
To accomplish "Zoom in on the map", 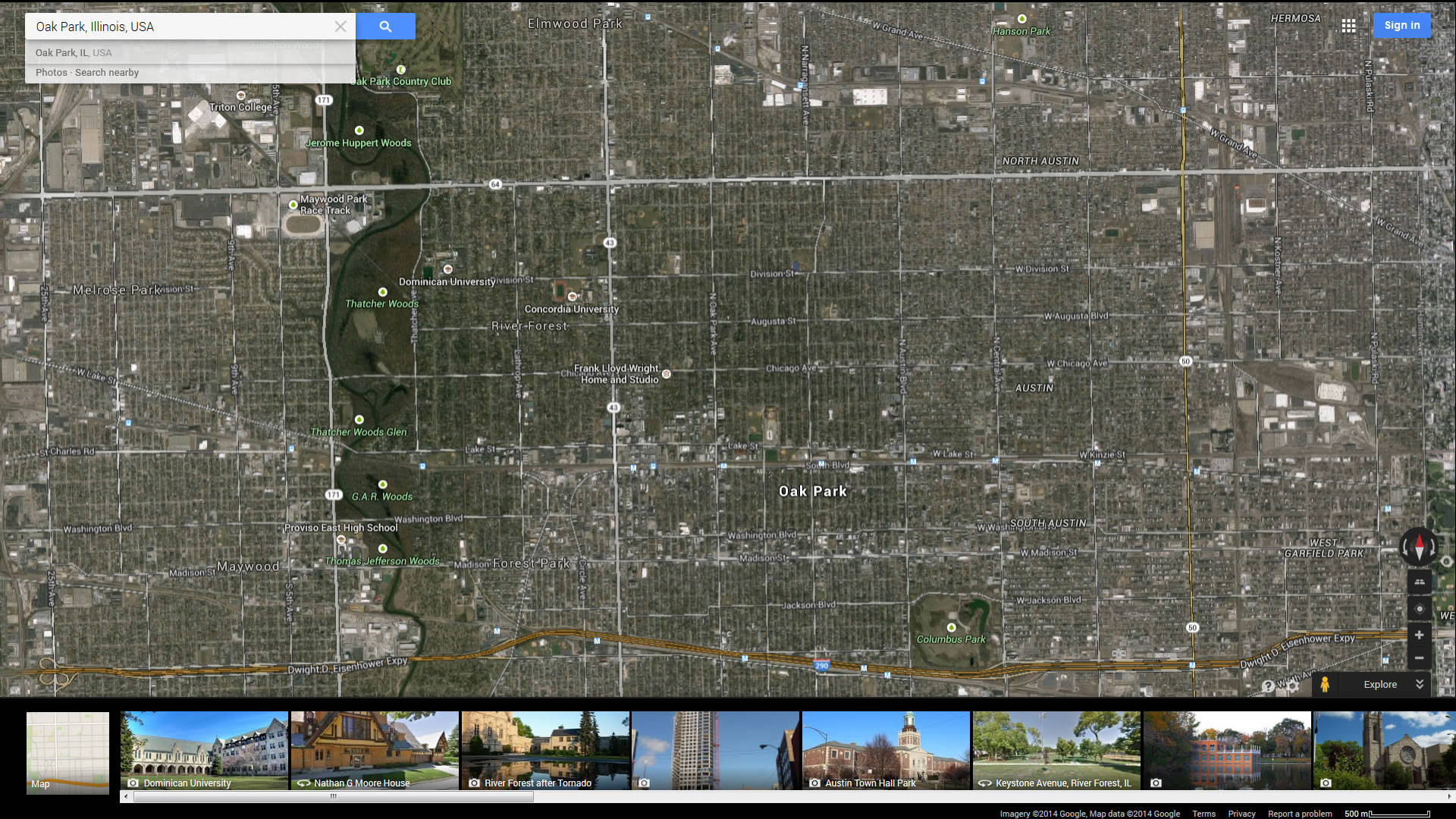I will 1419,635.
